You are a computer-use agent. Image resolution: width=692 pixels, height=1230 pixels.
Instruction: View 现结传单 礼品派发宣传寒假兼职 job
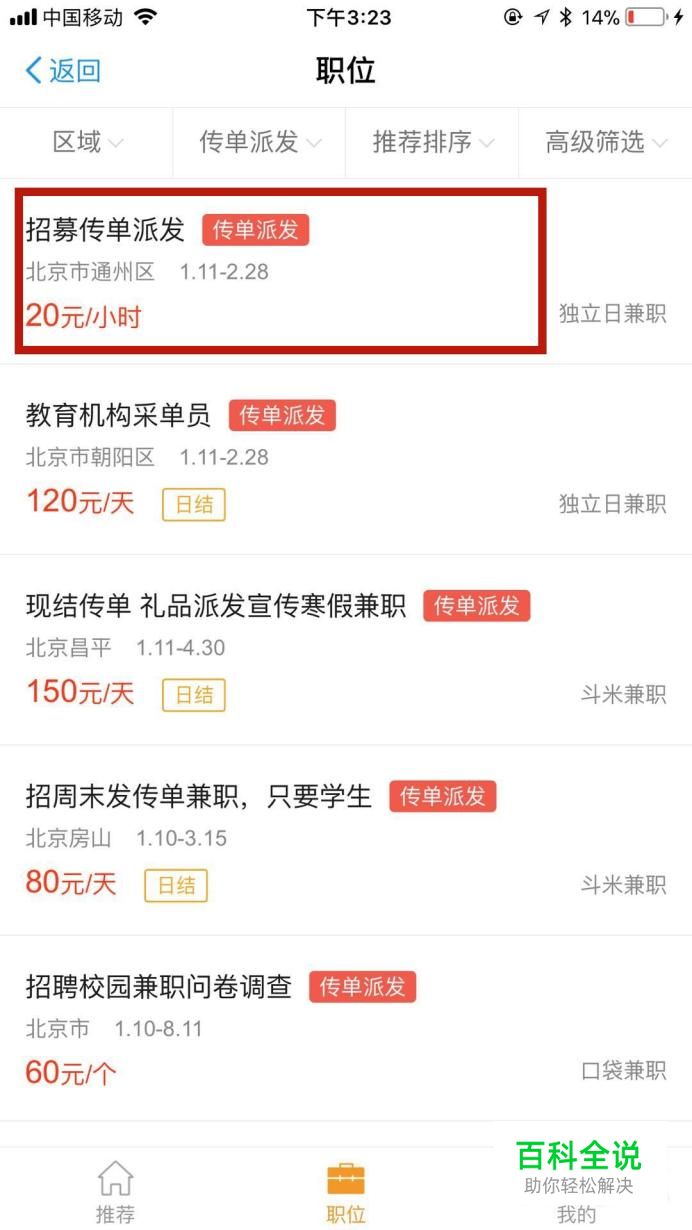point(346,650)
